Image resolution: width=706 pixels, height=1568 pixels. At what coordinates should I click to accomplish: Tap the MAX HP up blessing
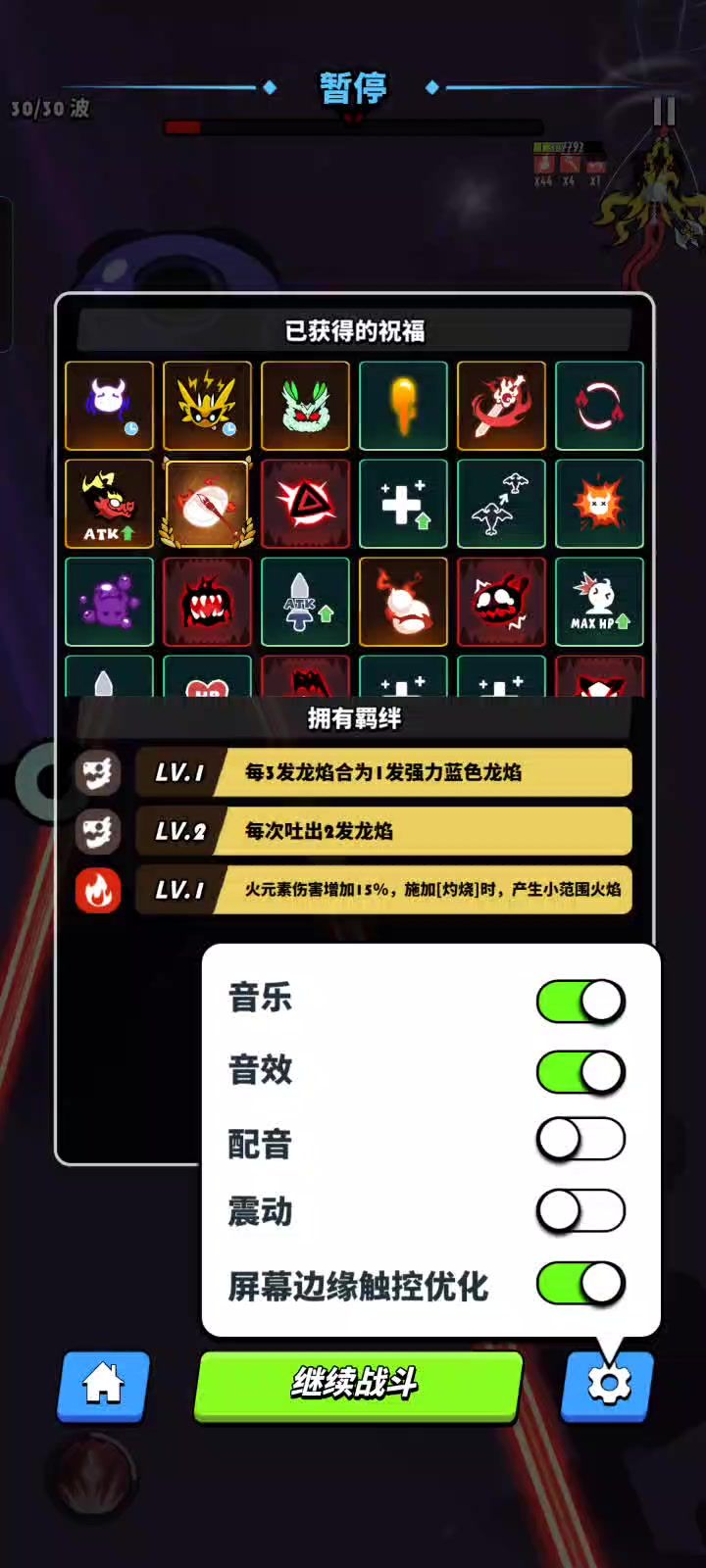coord(599,602)
